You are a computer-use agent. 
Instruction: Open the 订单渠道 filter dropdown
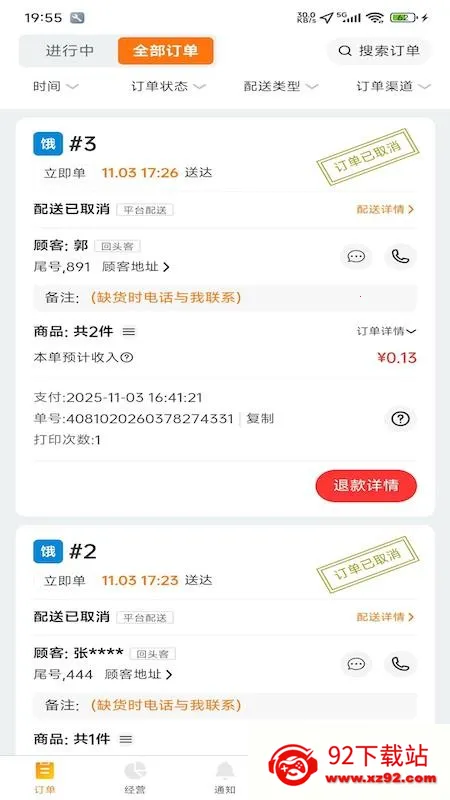(x=394, y=86)
